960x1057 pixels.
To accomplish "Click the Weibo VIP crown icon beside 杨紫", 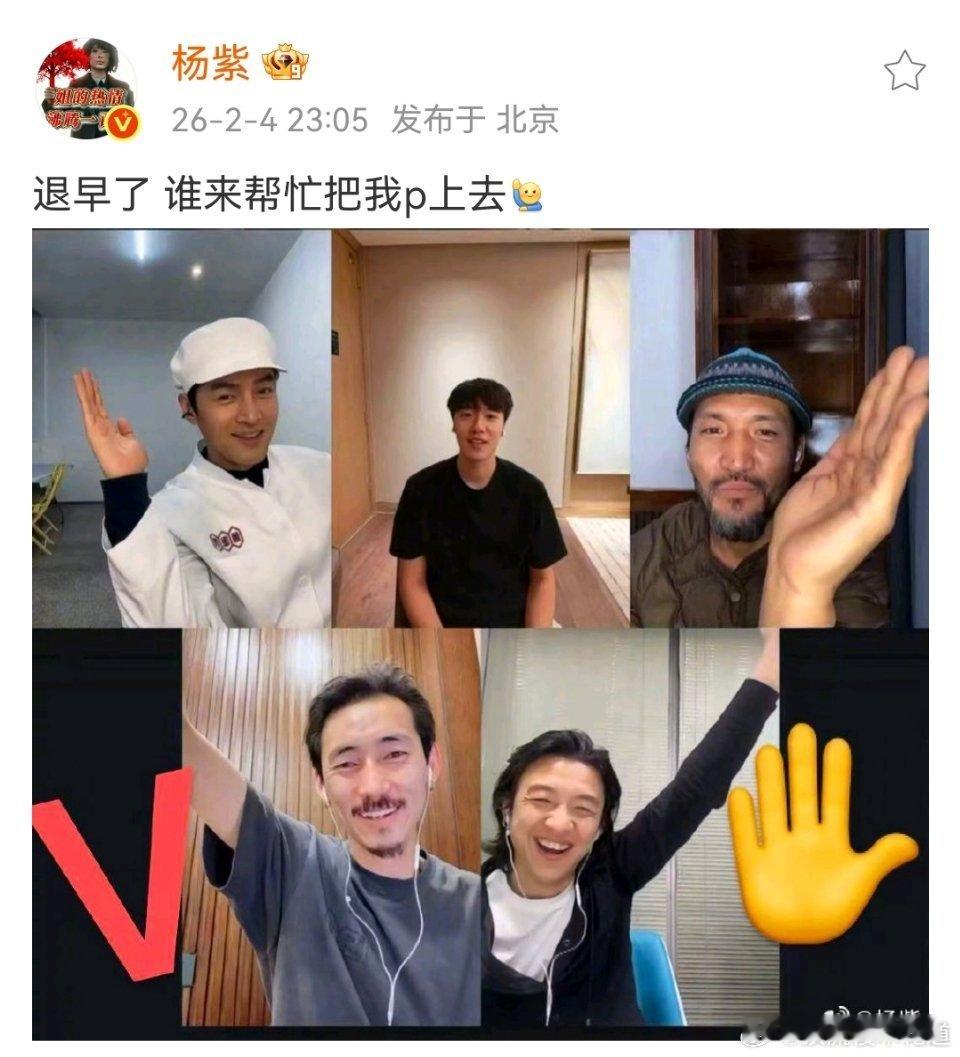I will (287, 62).
